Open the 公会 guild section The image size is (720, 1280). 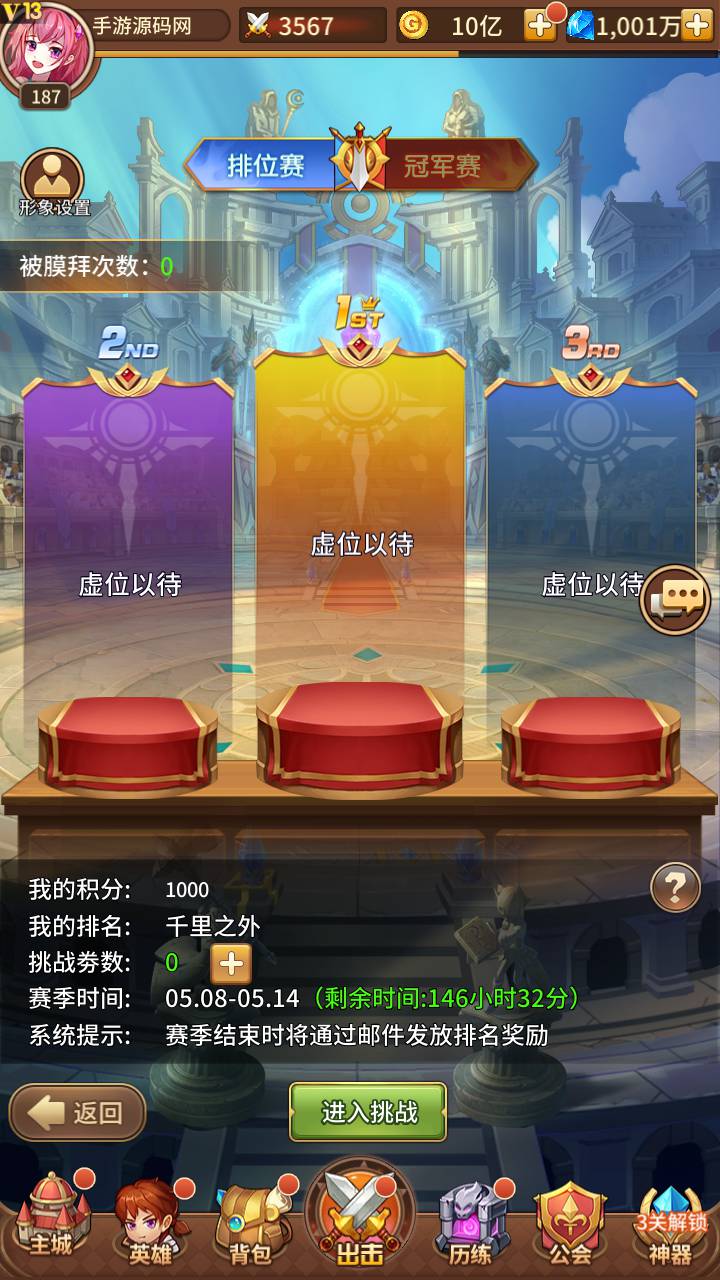(x=571, y=1222)
